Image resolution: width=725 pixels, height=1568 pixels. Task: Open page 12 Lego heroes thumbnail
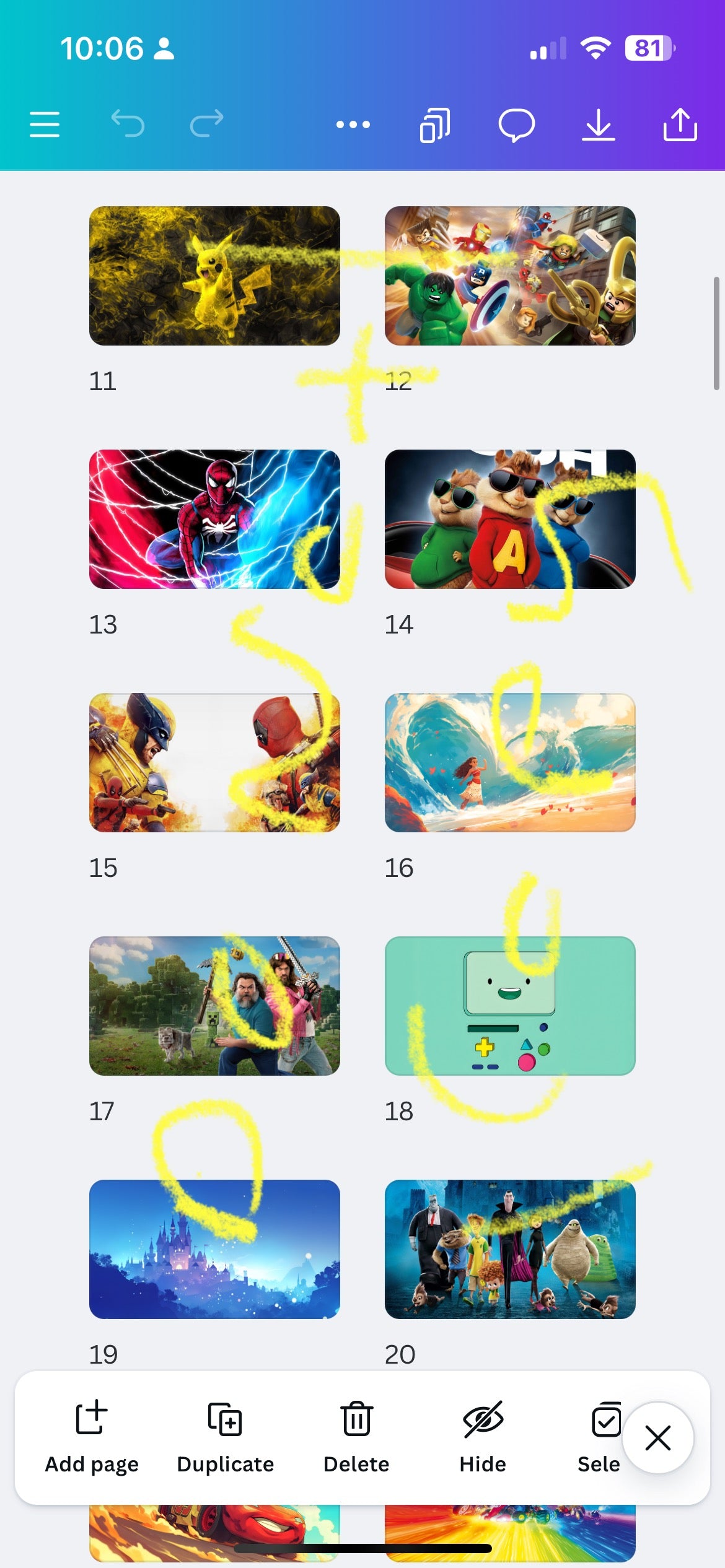point(510,276)
